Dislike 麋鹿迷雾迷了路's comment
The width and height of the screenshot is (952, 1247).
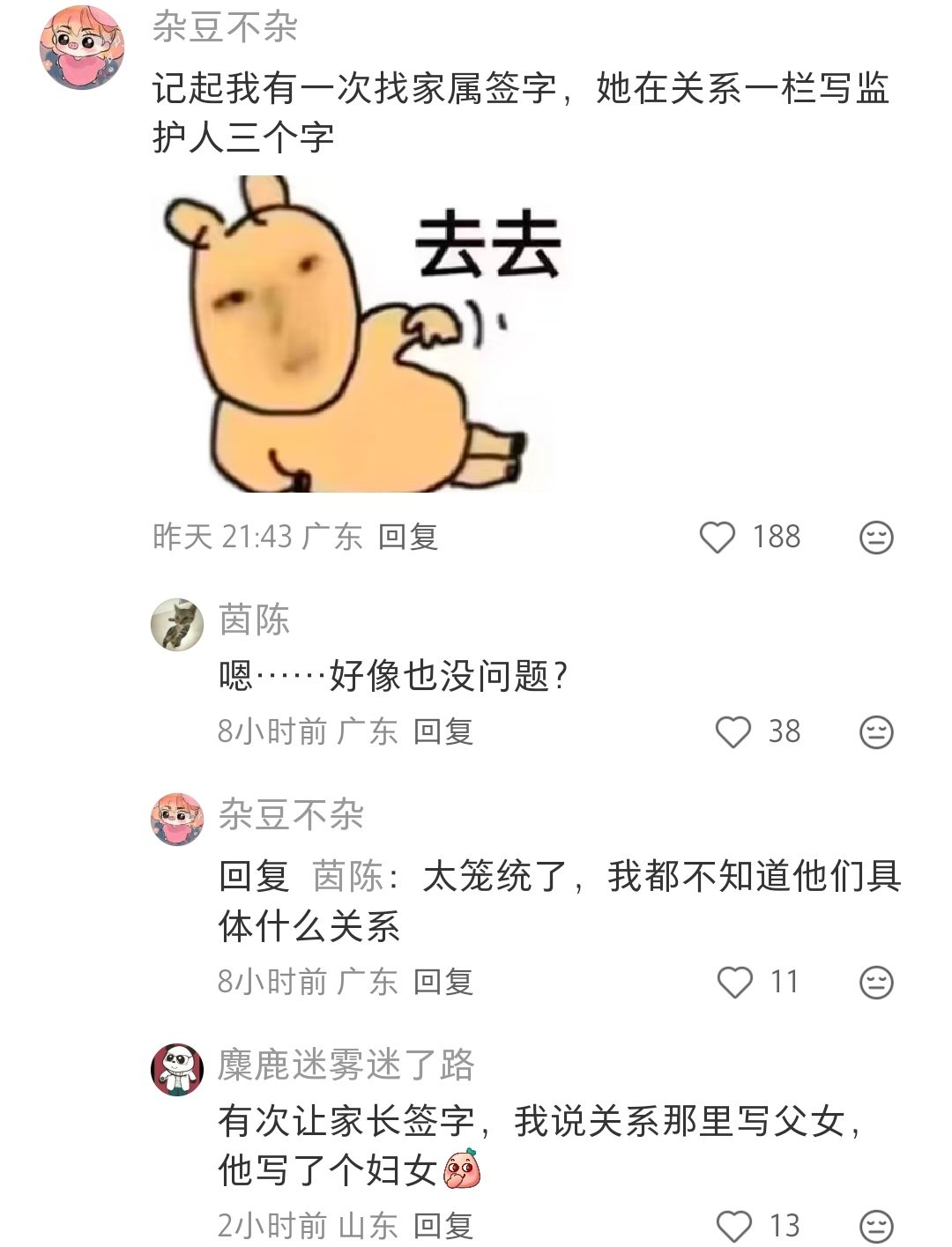(x=875, y=1225)
